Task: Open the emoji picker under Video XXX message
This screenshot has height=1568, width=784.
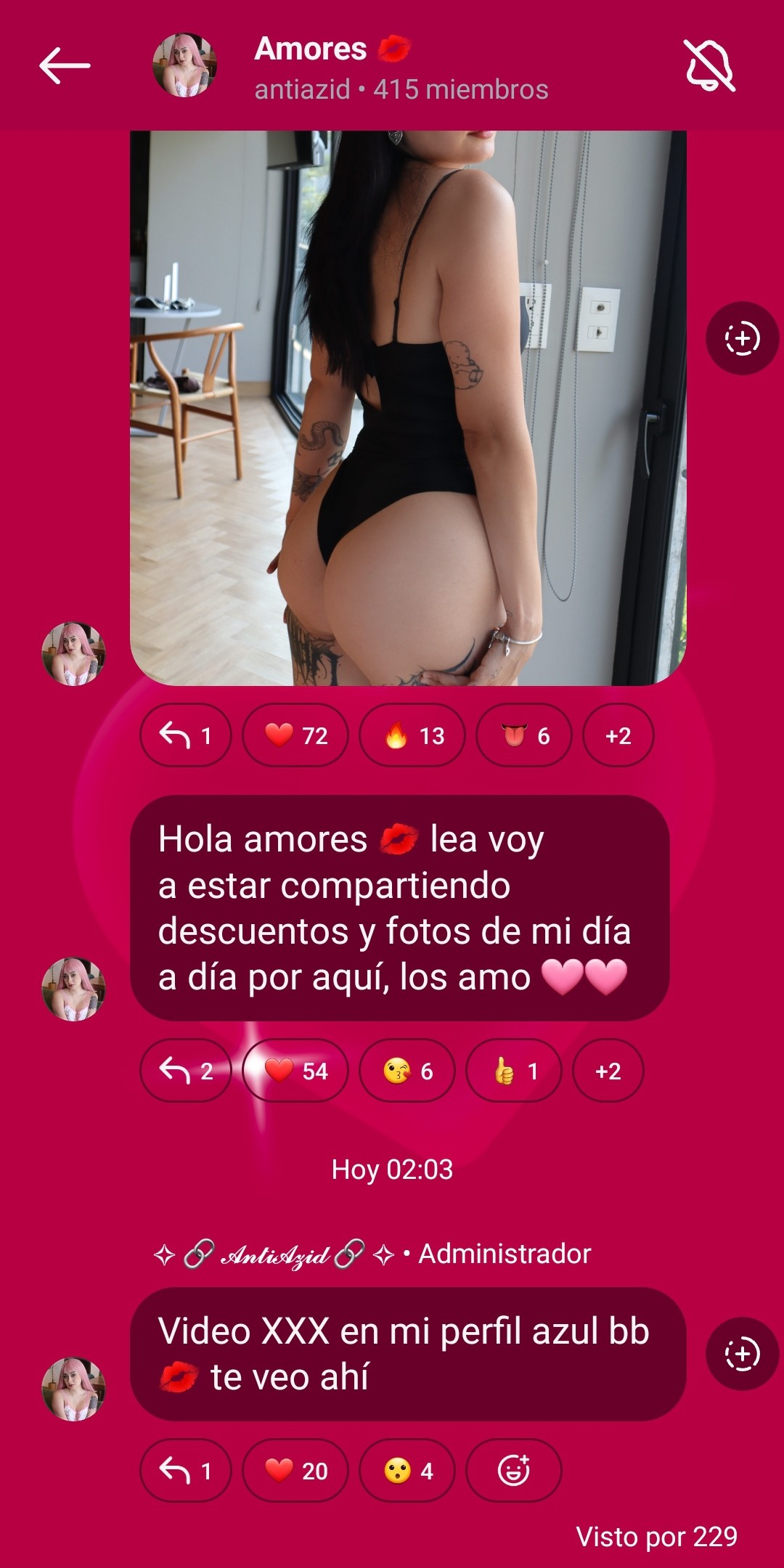Action: coord(514,1471)
